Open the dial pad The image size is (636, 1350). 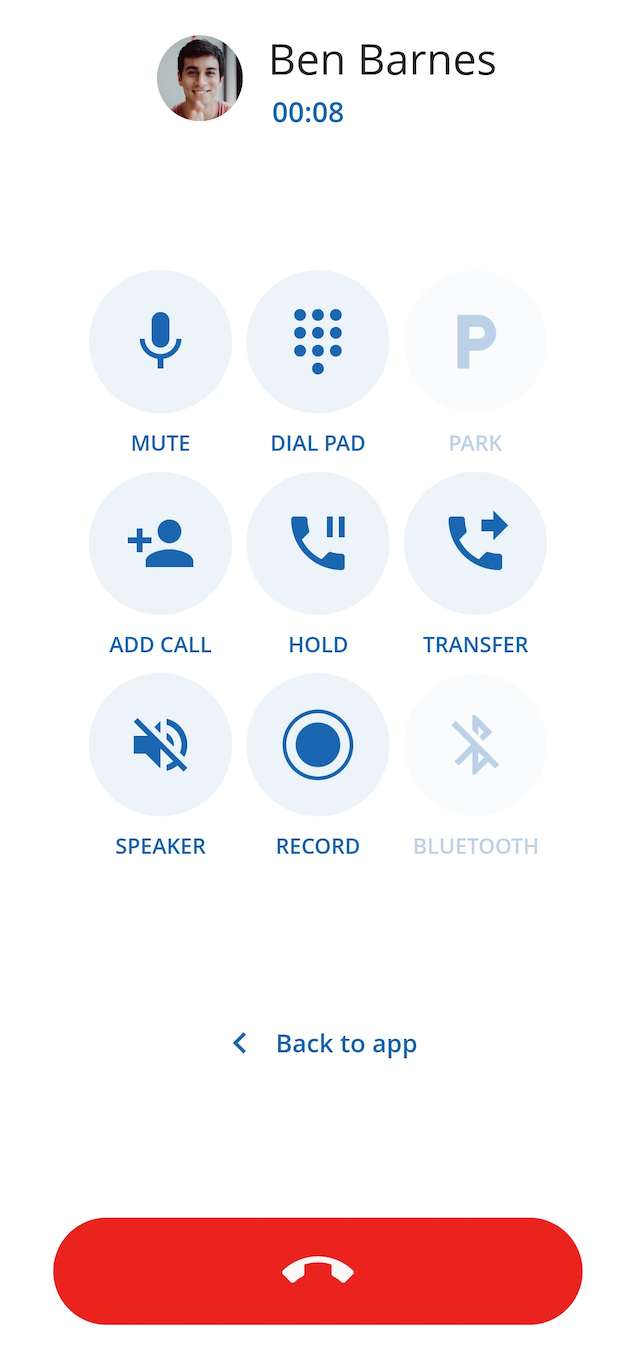tap(318, 341)
